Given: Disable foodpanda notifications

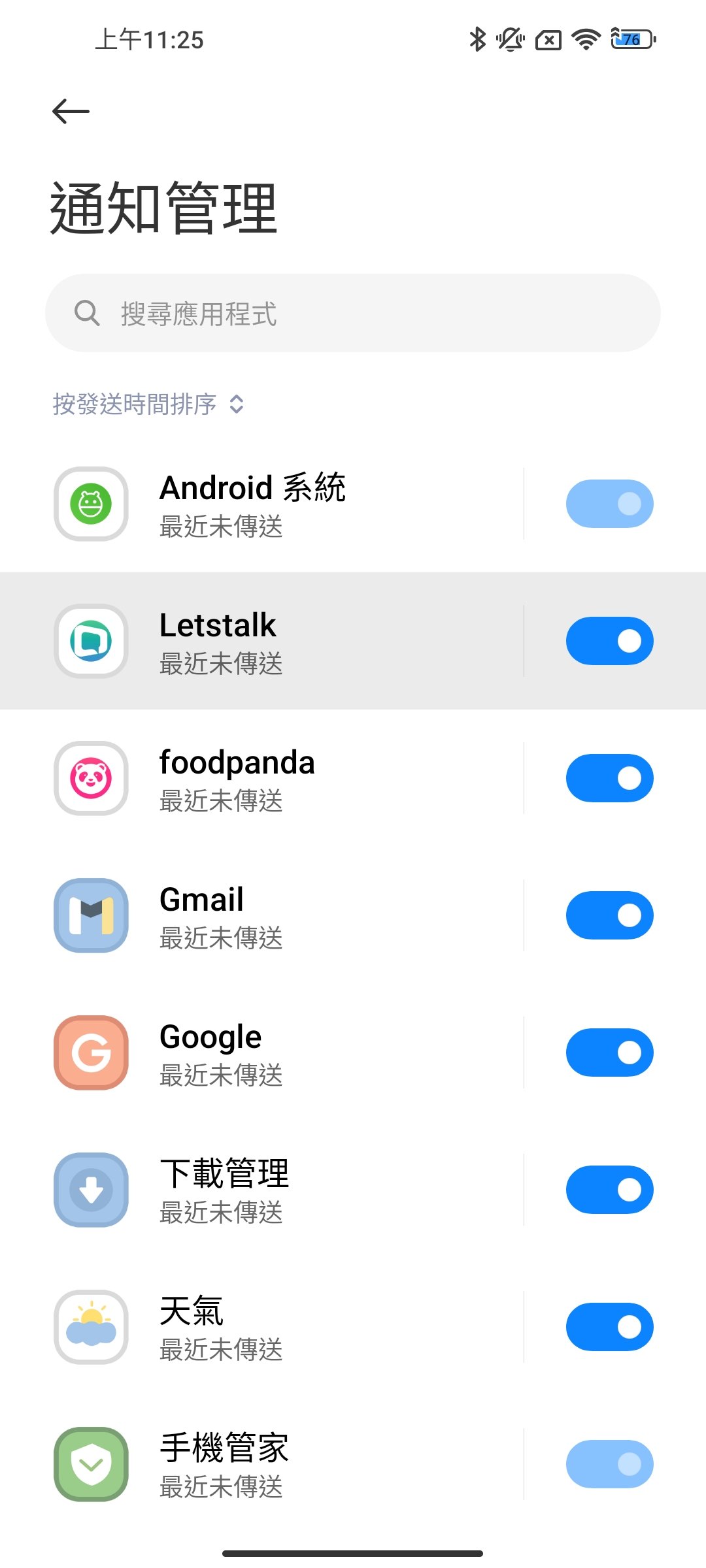Looking at the screenshot, I should 609,778.
